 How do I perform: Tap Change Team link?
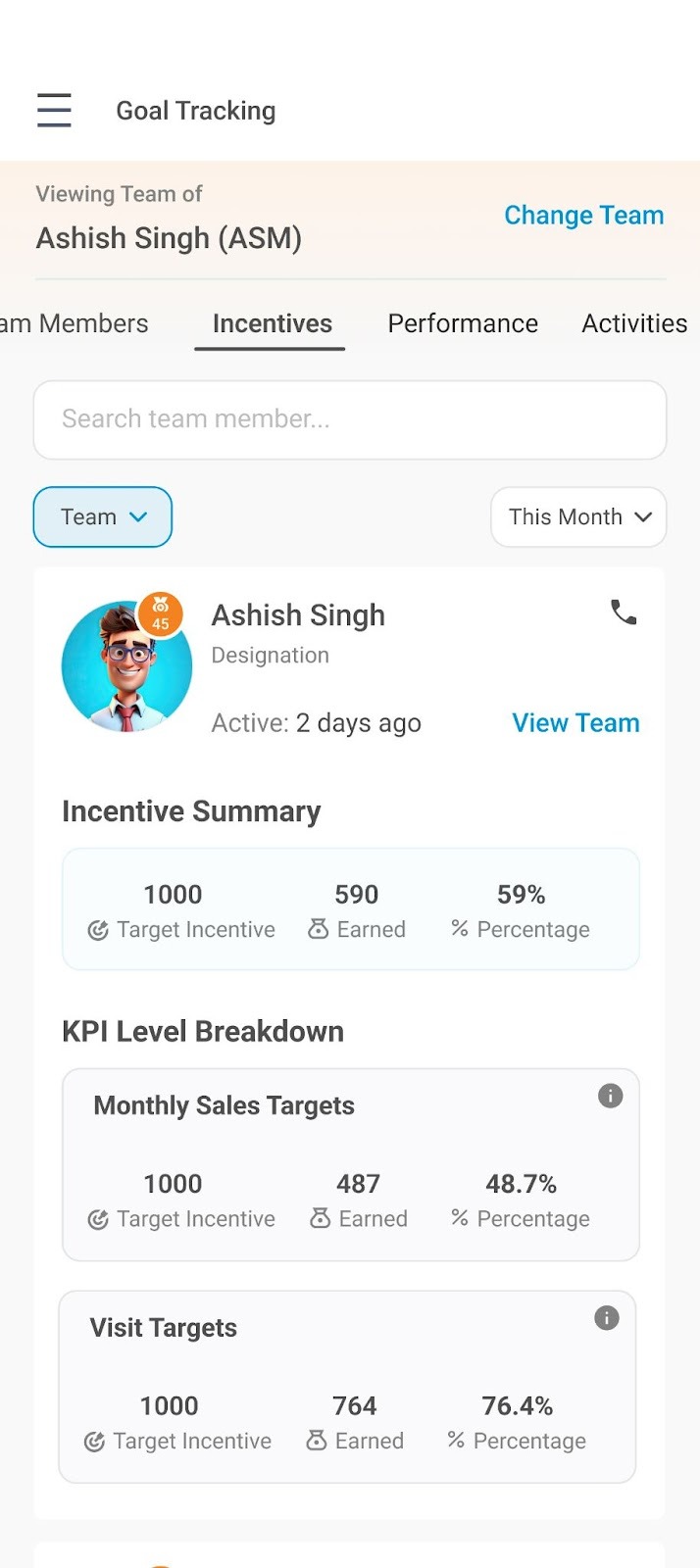click(x=583, y=216)
